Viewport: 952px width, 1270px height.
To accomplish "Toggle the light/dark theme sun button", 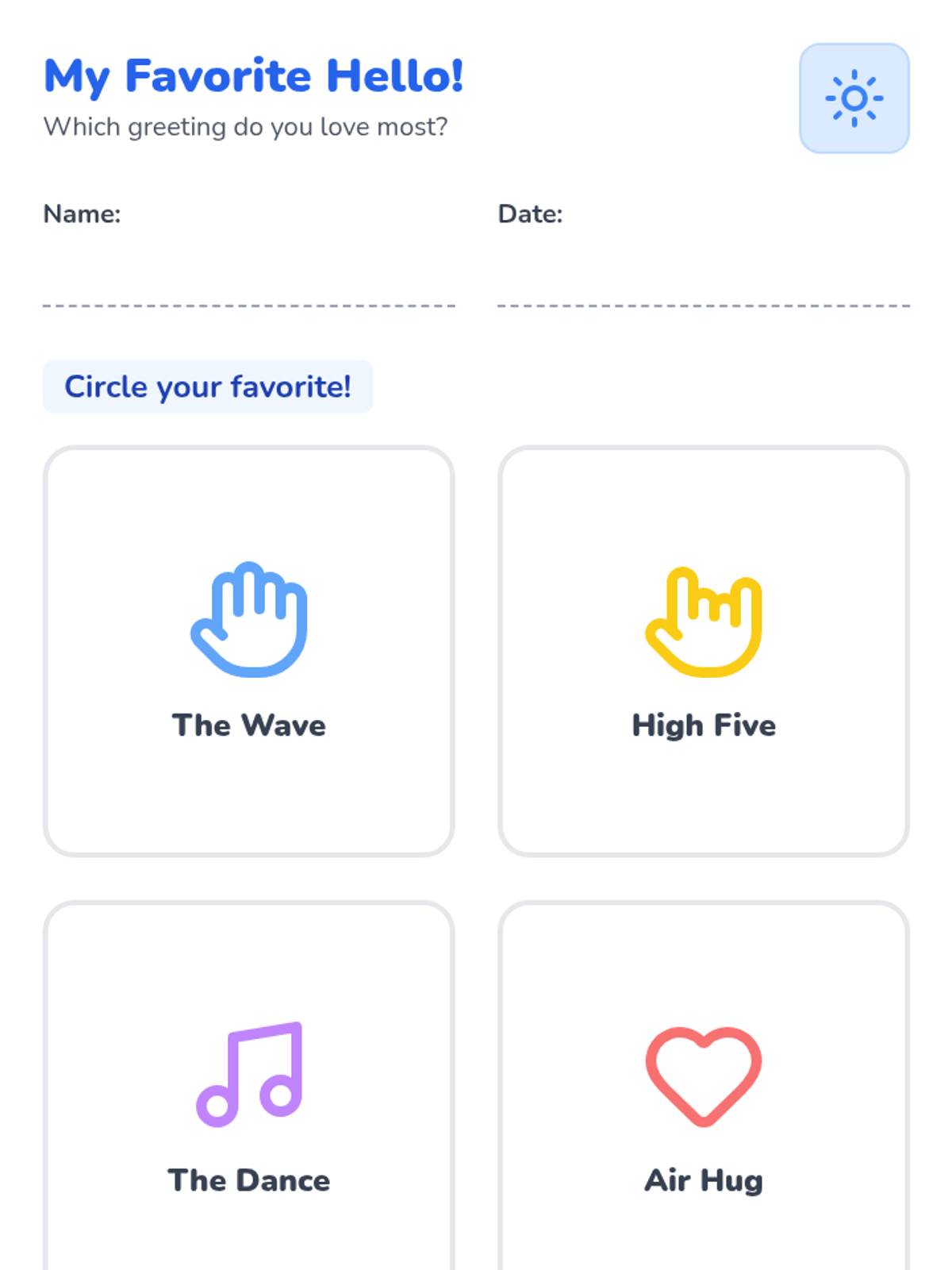I will pyautogui.click(x=854, y=98).
